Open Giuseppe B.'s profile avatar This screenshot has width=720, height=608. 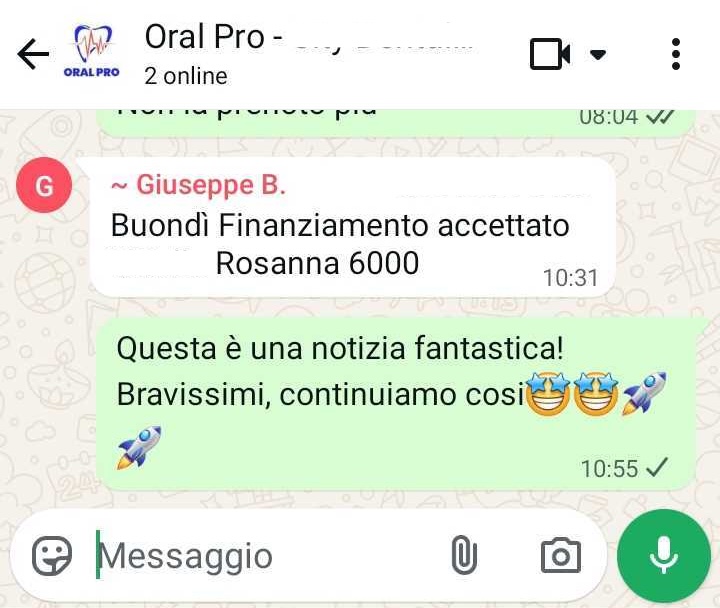pyautogui.click(x=45, y=186)
